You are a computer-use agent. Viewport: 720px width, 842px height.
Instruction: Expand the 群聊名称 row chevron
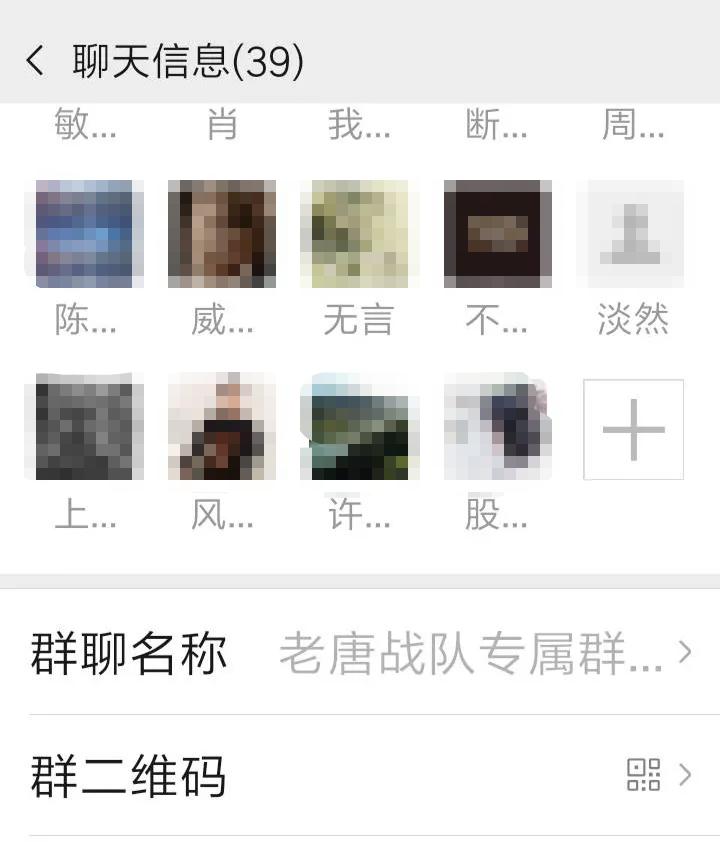683,650
